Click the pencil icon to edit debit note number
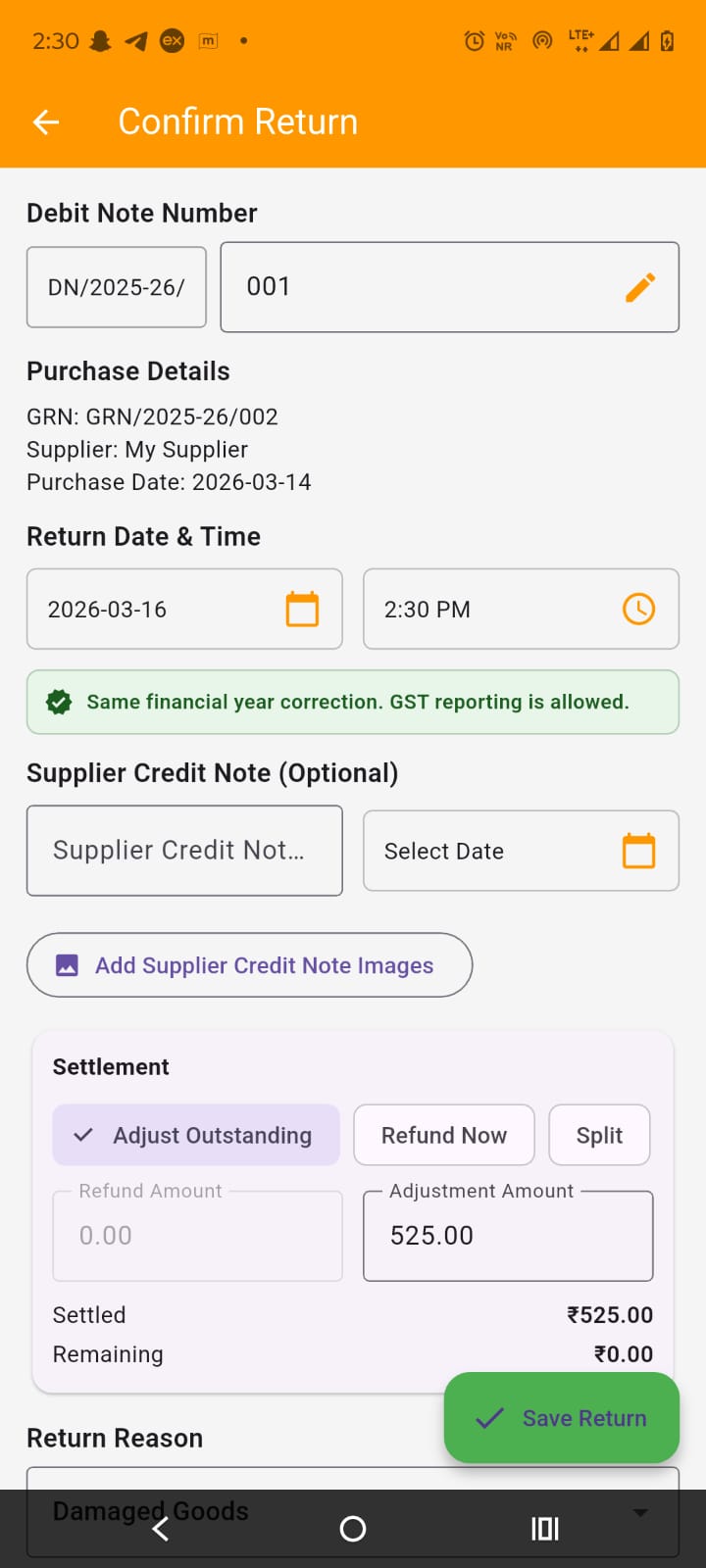This screenshot has height=1568, width=706. coord(640,287)
